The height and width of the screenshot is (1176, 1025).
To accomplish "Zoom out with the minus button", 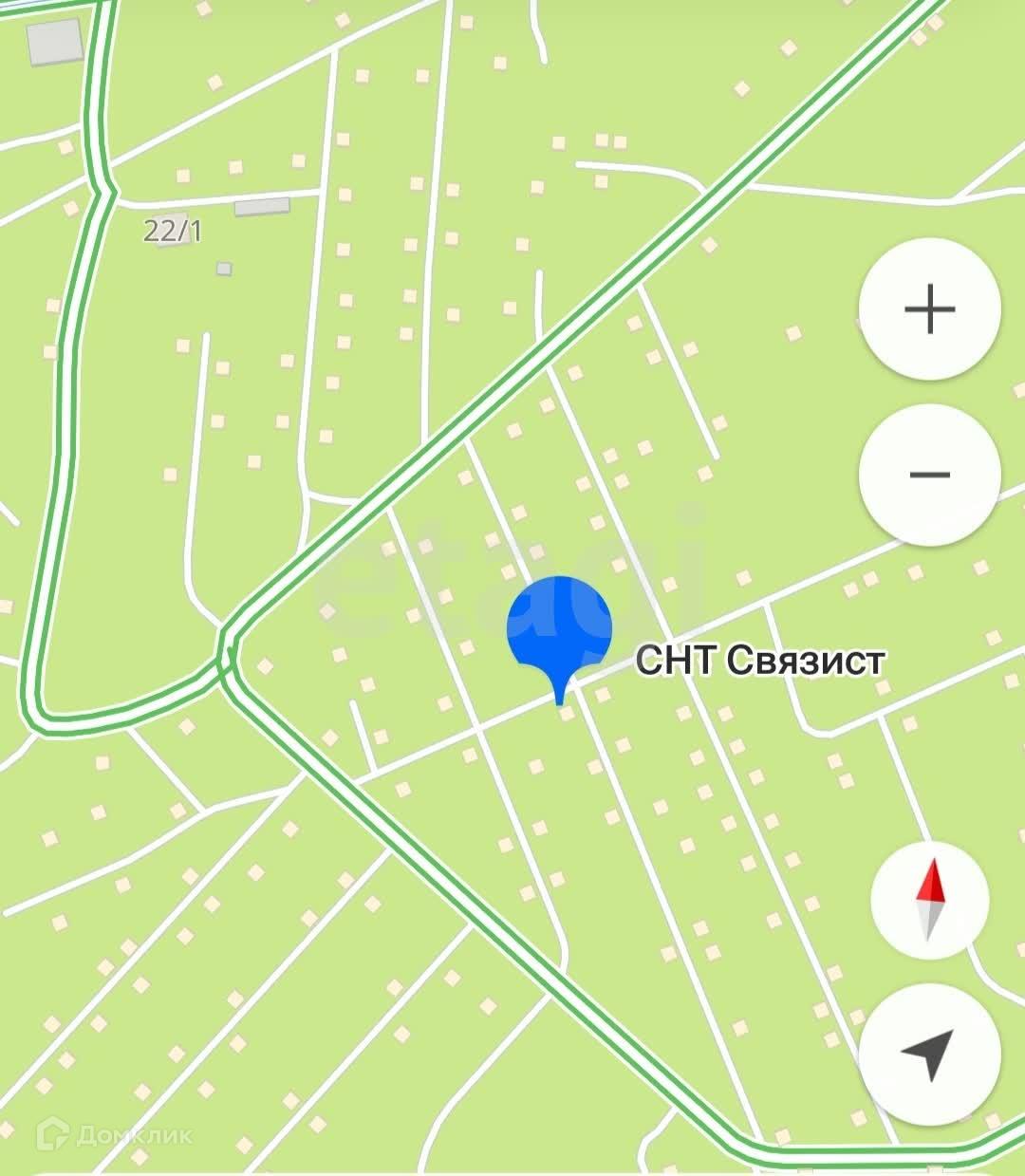I will point(929,475).
